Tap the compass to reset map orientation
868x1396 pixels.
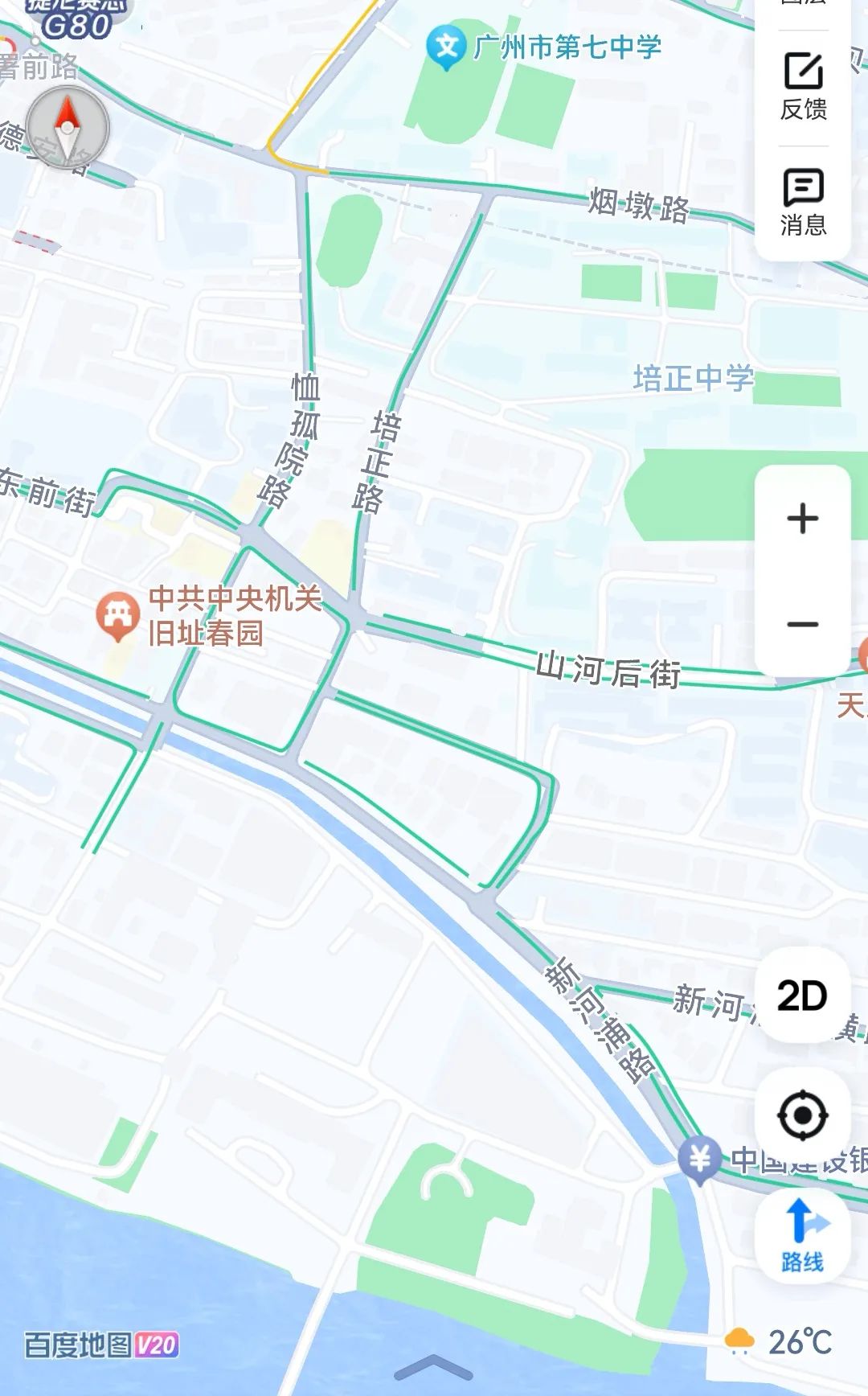(68, 128)
